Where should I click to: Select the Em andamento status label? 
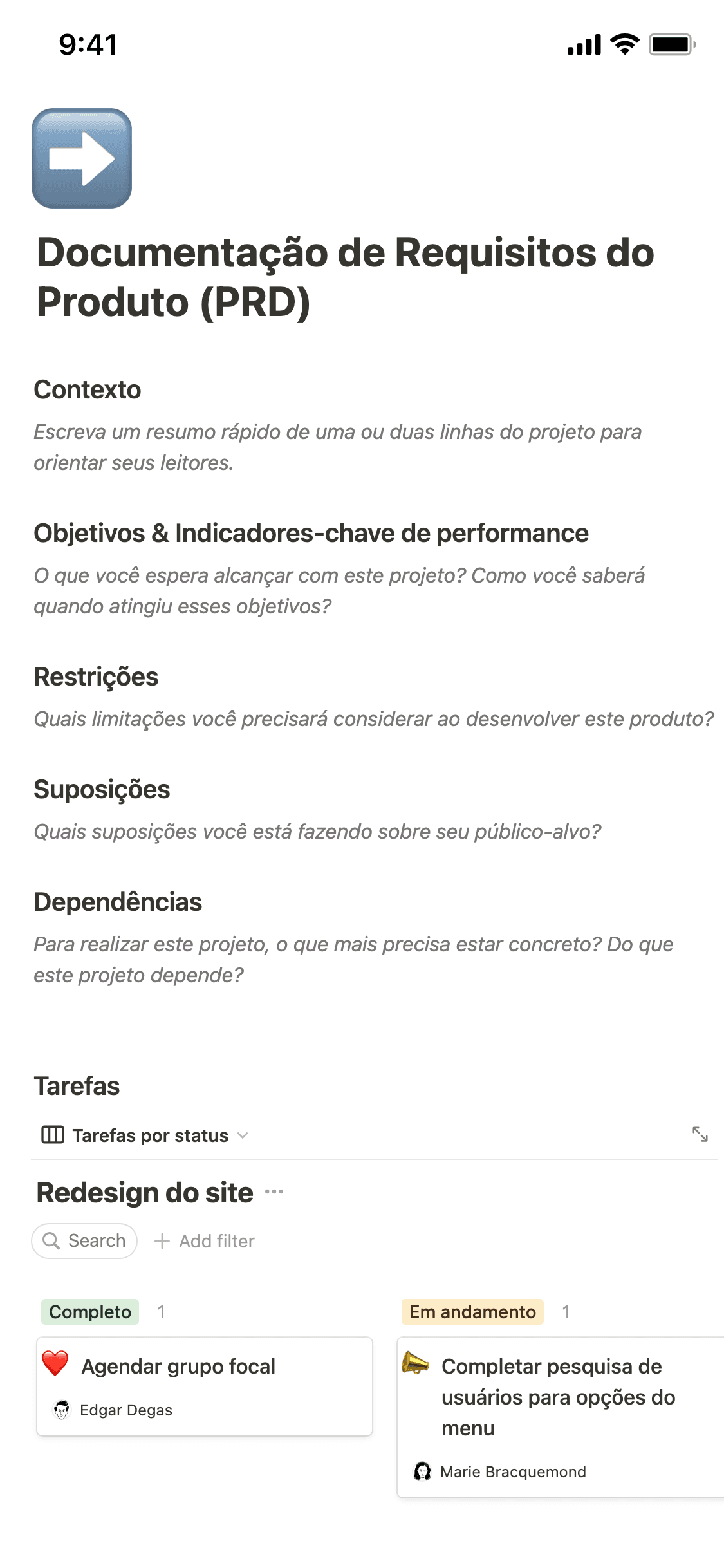472,1312
